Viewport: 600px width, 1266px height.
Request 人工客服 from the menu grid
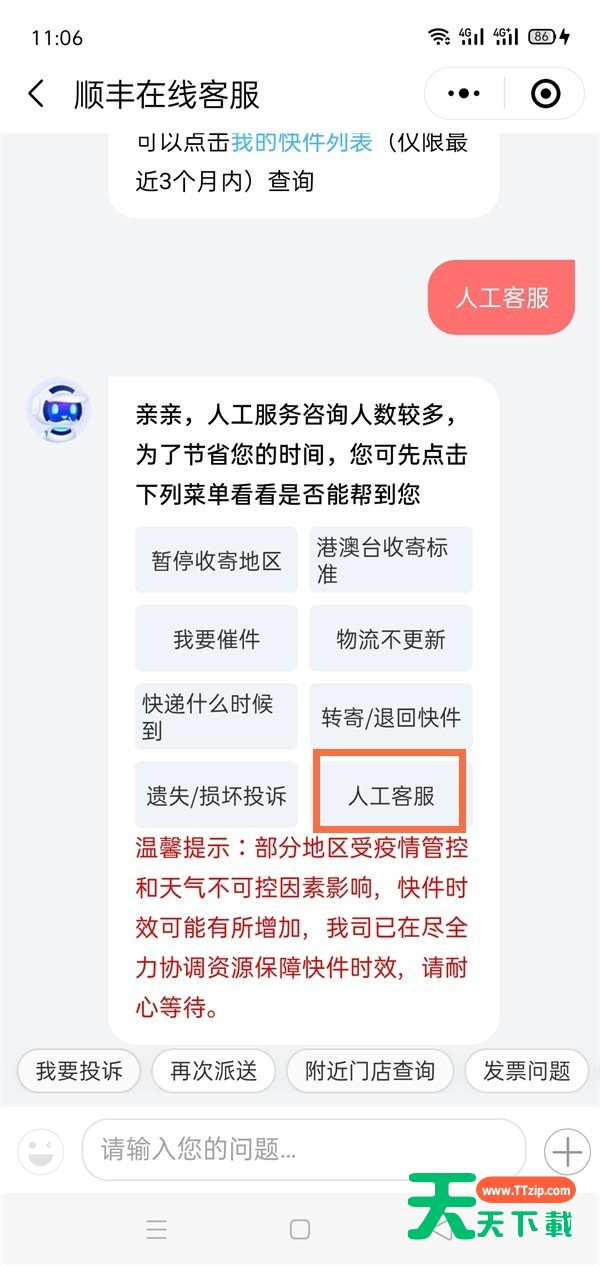pyautogui.click(x=390, y=795)
